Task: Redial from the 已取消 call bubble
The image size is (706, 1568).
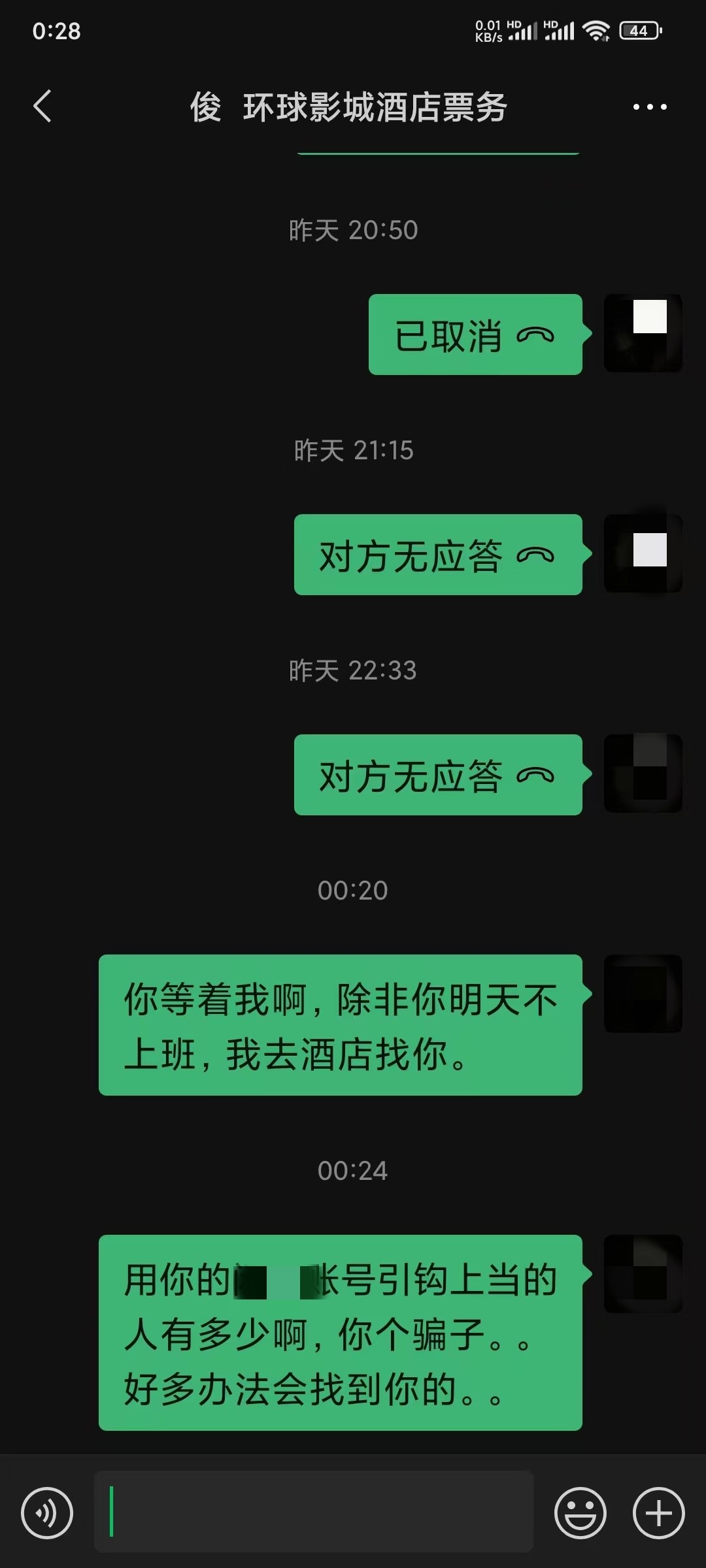Action: click(x=475, y=335)
